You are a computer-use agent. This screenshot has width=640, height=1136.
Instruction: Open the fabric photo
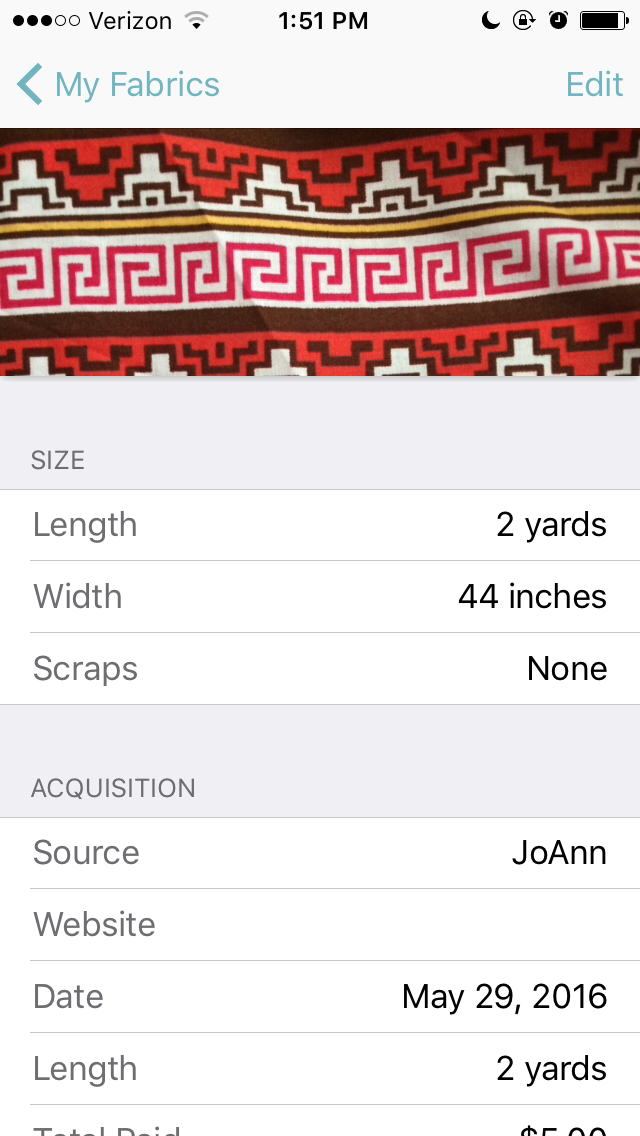tap(320, 252)
